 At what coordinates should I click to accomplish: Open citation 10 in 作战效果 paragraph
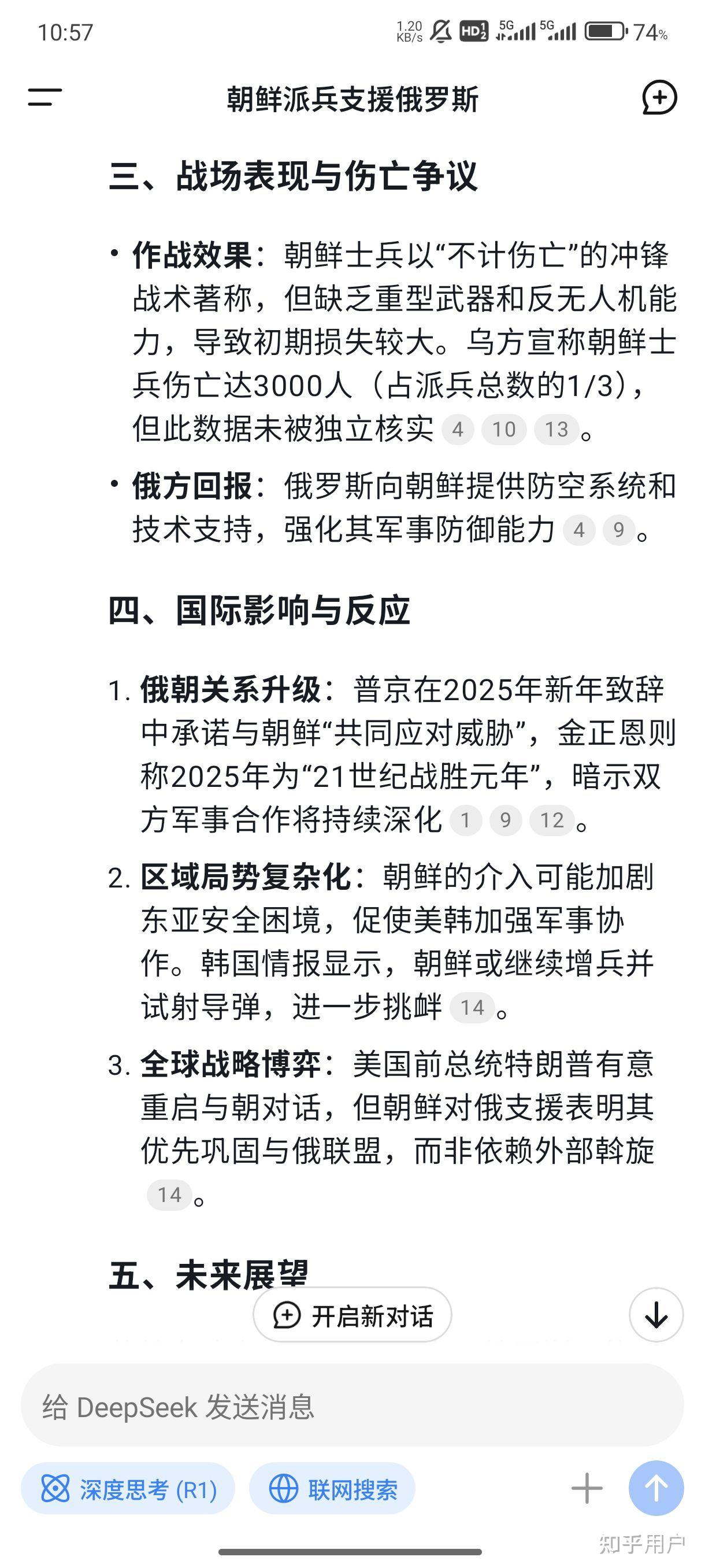pyautogui.click(x=504, y=430)
